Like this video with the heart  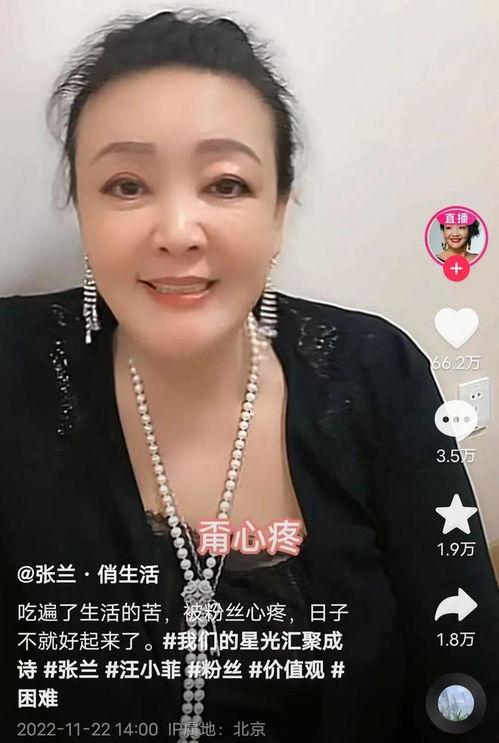pyautogui.click(x=456, y=328)
